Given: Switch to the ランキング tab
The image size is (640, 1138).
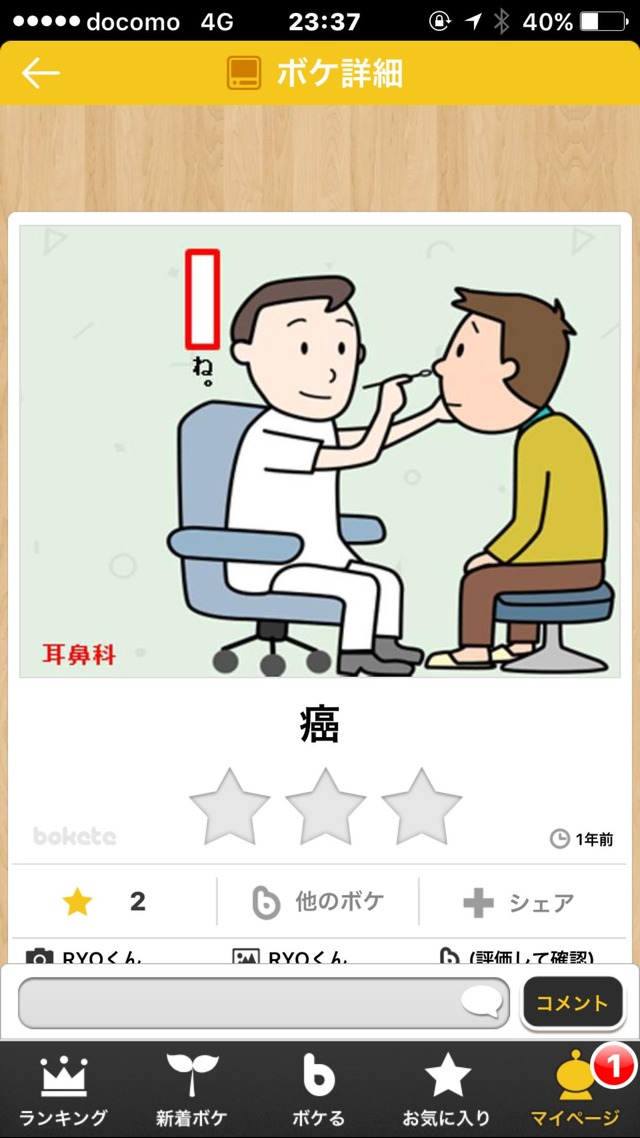Looking at the screenshot, I should click(x=63, y=1090).
